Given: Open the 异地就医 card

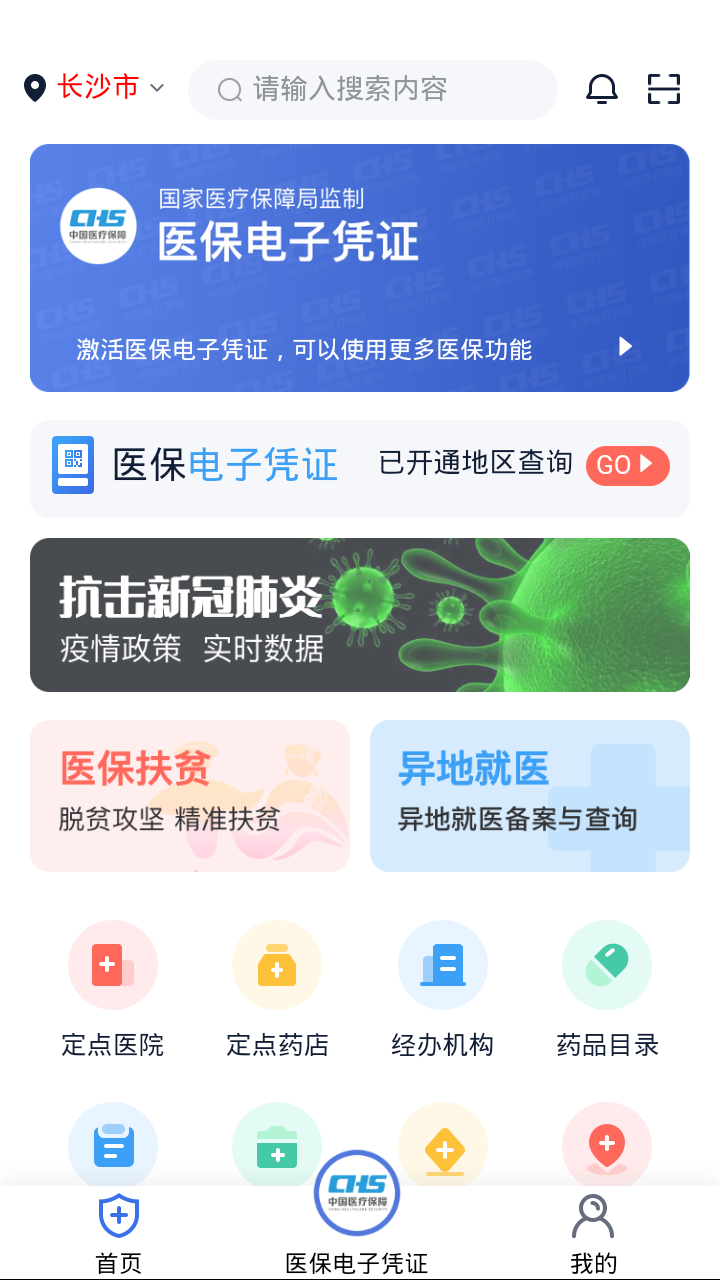Looking at the screenshot, I should [x=529, y=796].
